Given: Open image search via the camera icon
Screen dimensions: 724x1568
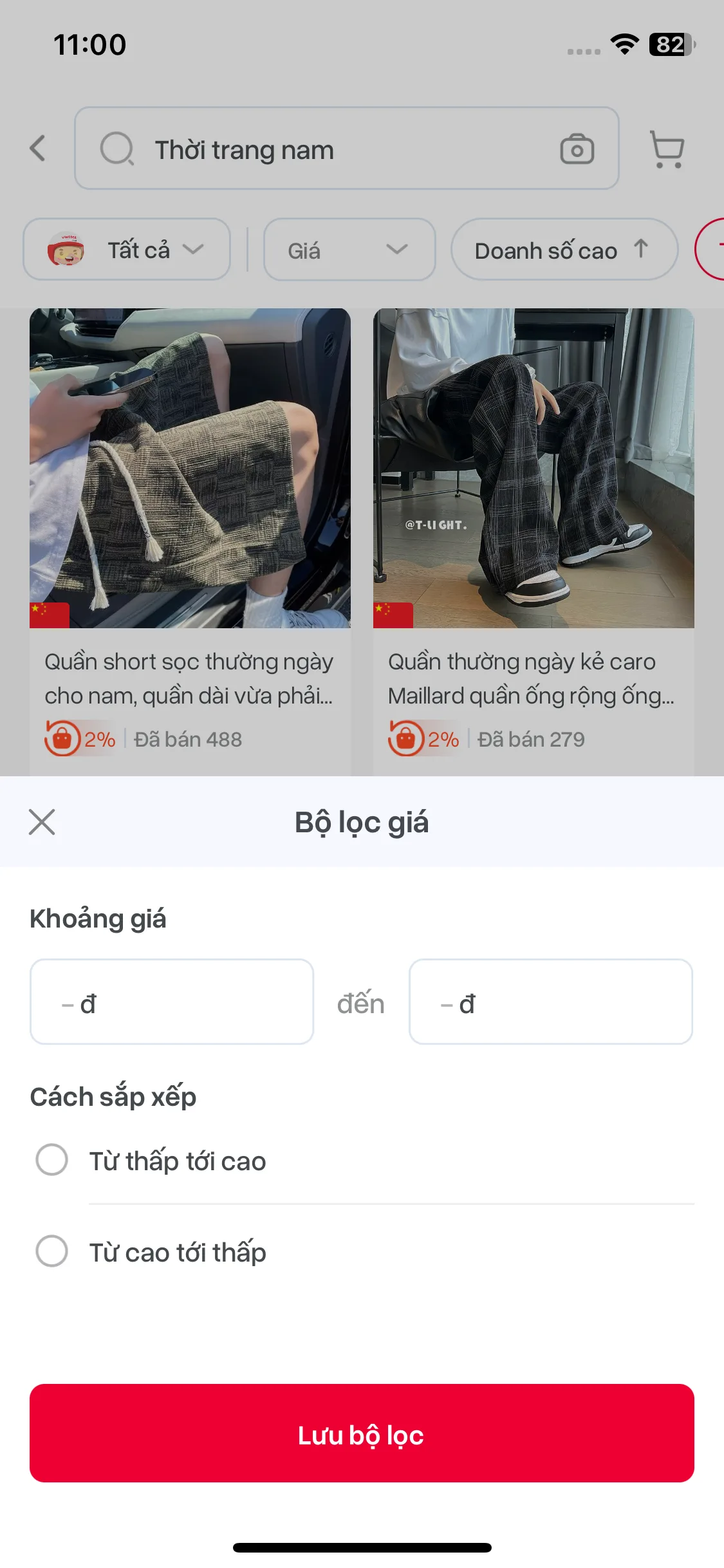Looking at the screenshot, I should point(576,149).
